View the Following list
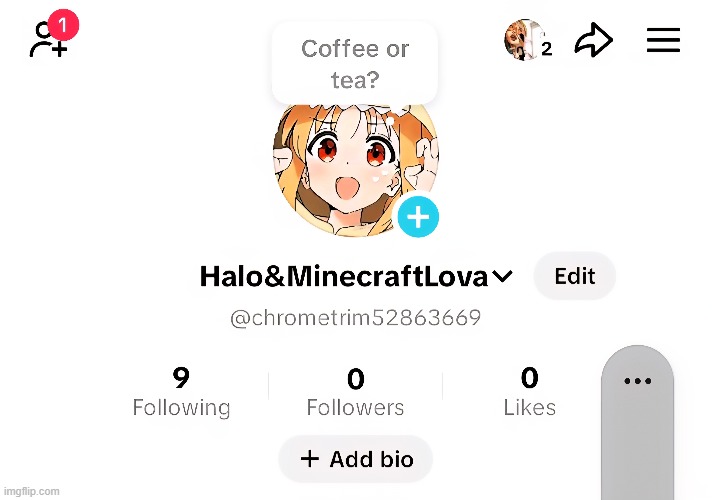This screenshot has width=712, height=500. (x=181, y=392)
